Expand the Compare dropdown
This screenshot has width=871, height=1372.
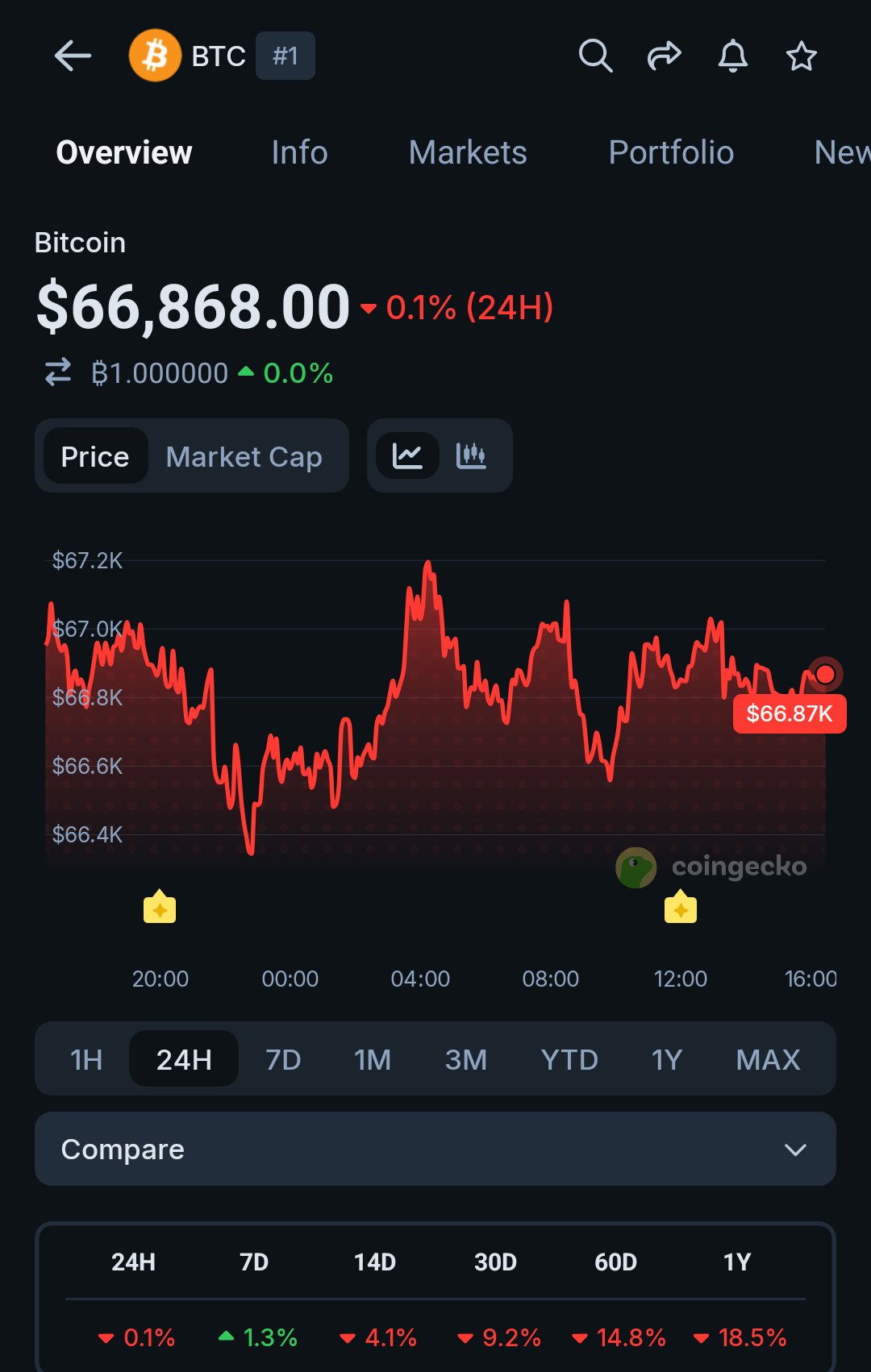pyautogui.click(x=435, y=1149)
